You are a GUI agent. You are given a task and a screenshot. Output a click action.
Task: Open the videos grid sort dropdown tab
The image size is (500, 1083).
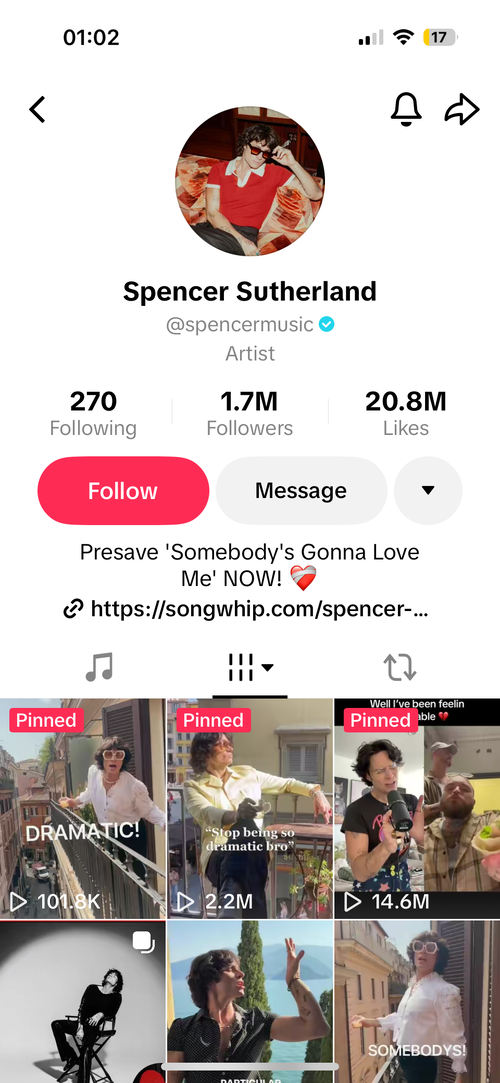tap(250, 668)
